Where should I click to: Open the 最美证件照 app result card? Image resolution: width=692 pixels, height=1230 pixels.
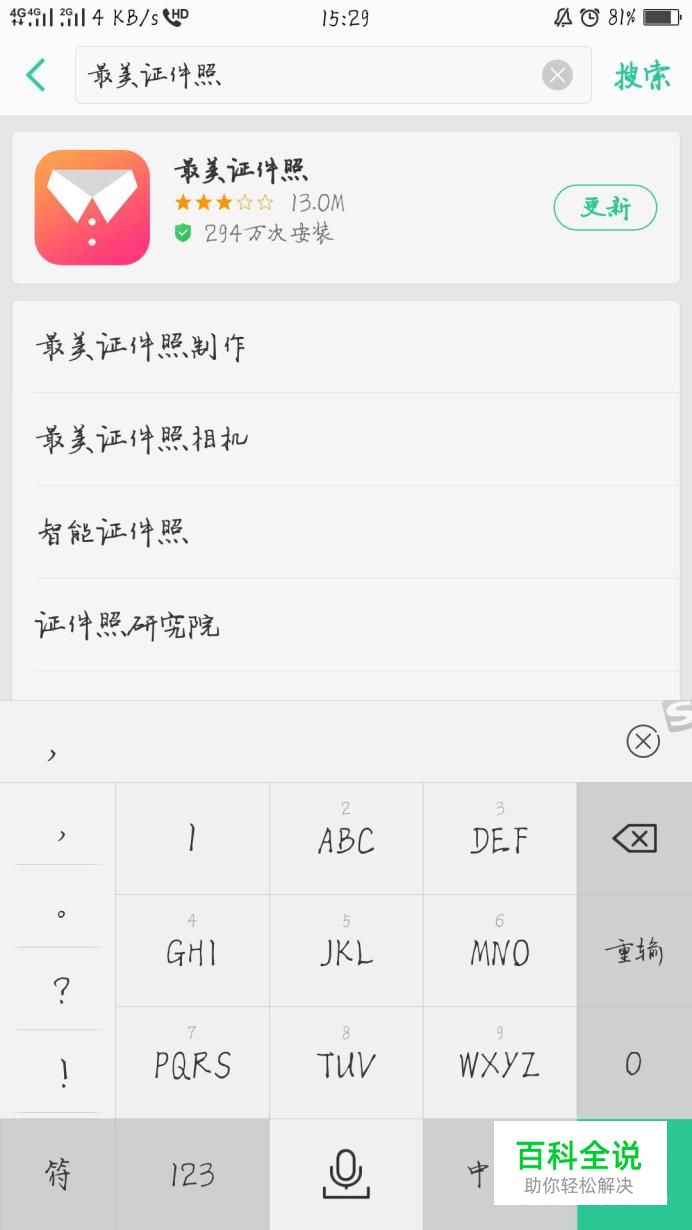345,208
